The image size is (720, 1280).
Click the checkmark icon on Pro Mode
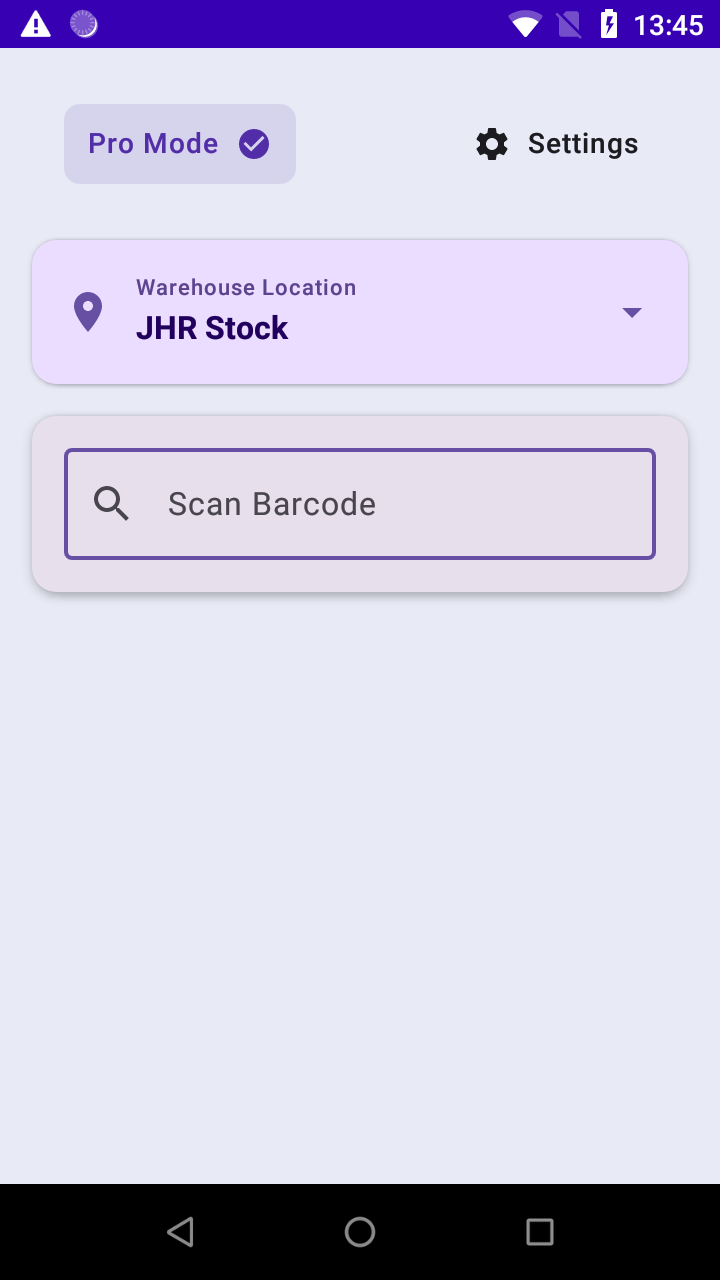pyautogui.click(x=254, y=143)
